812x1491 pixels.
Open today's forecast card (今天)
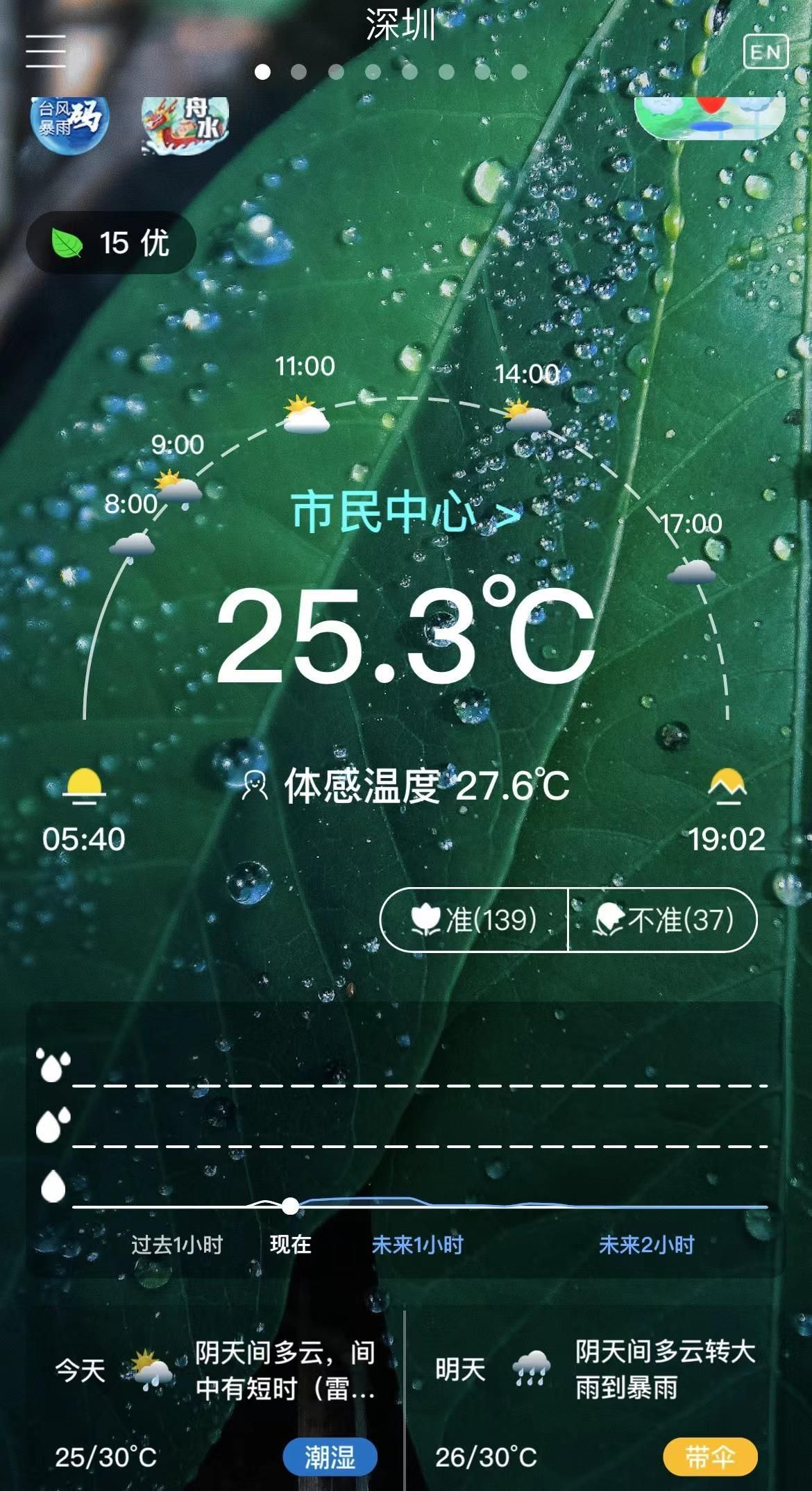(215, 1402)
